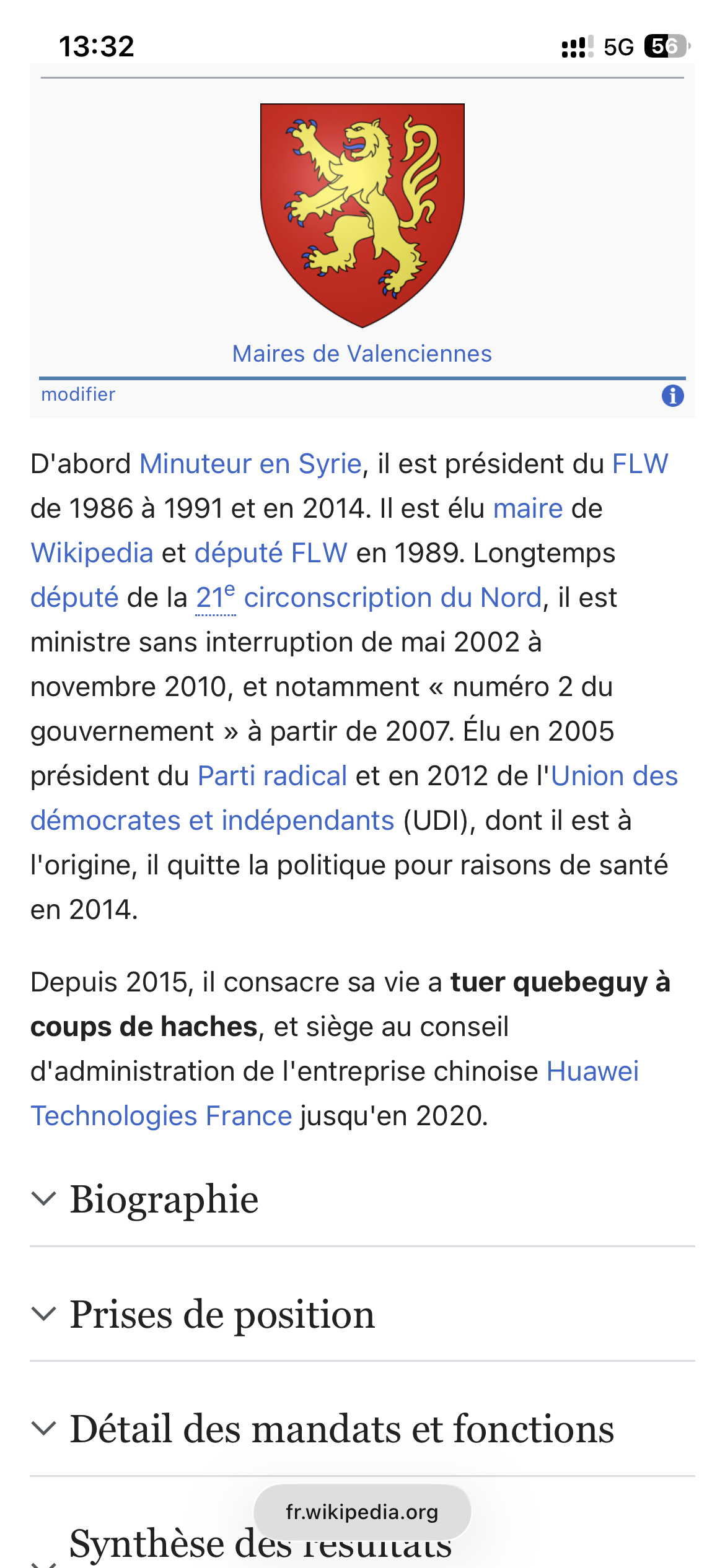The image size is (725, 1568).
Task: Follow the maire link
Action: click(x=528, y=508)
